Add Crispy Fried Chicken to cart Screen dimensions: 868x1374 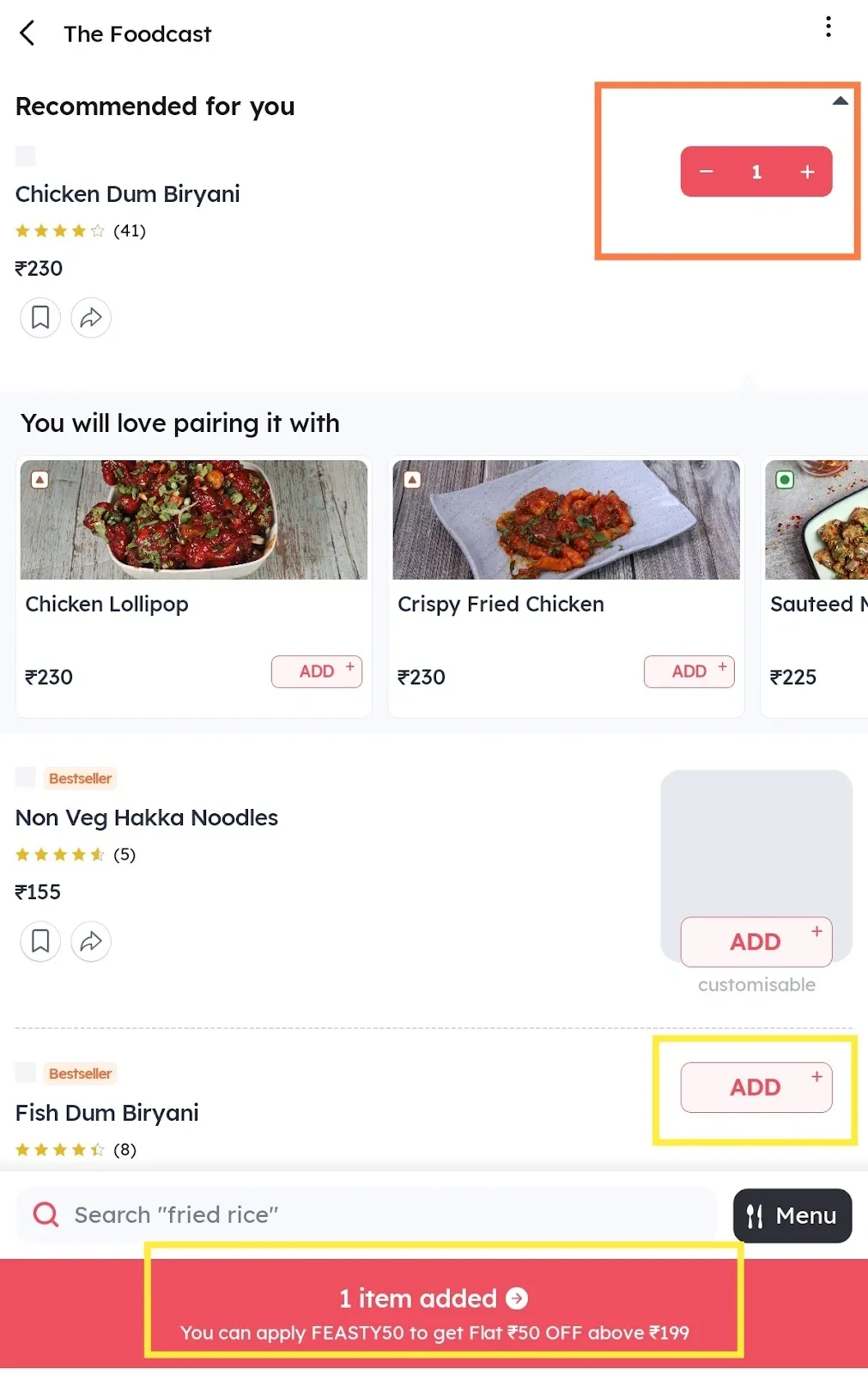pos(689,671)
